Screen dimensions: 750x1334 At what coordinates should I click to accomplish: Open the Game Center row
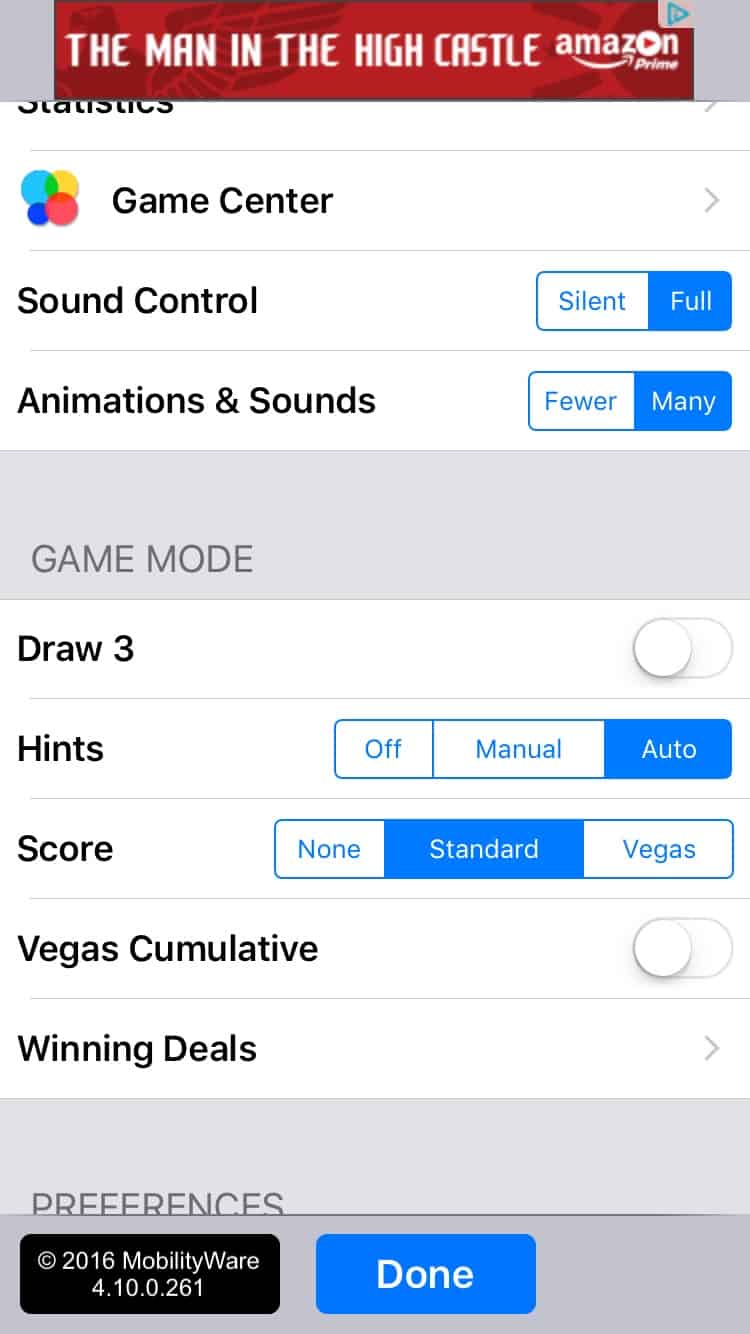pyautogui.click(x=375, y=200)
